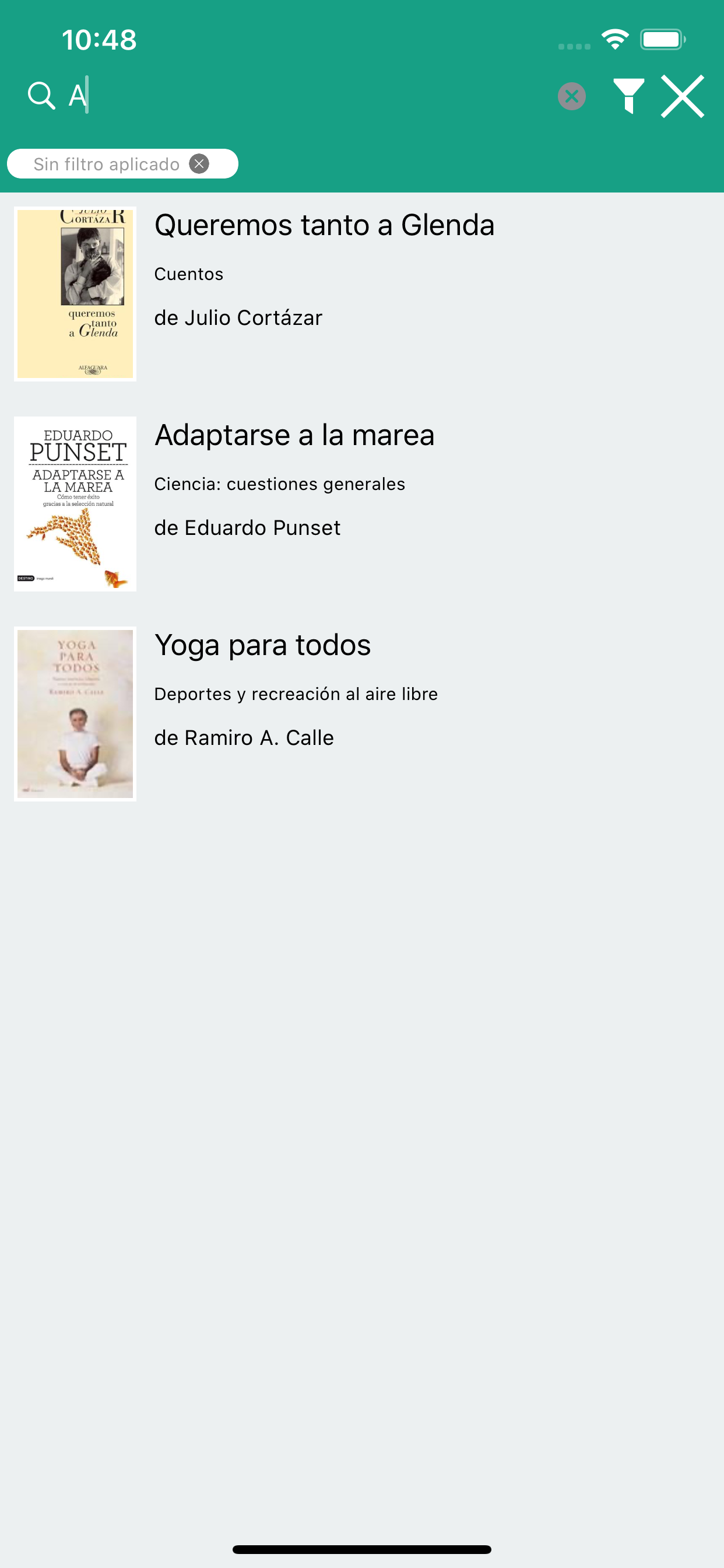
Task: Tap the search input field
Action: (304, 96)
